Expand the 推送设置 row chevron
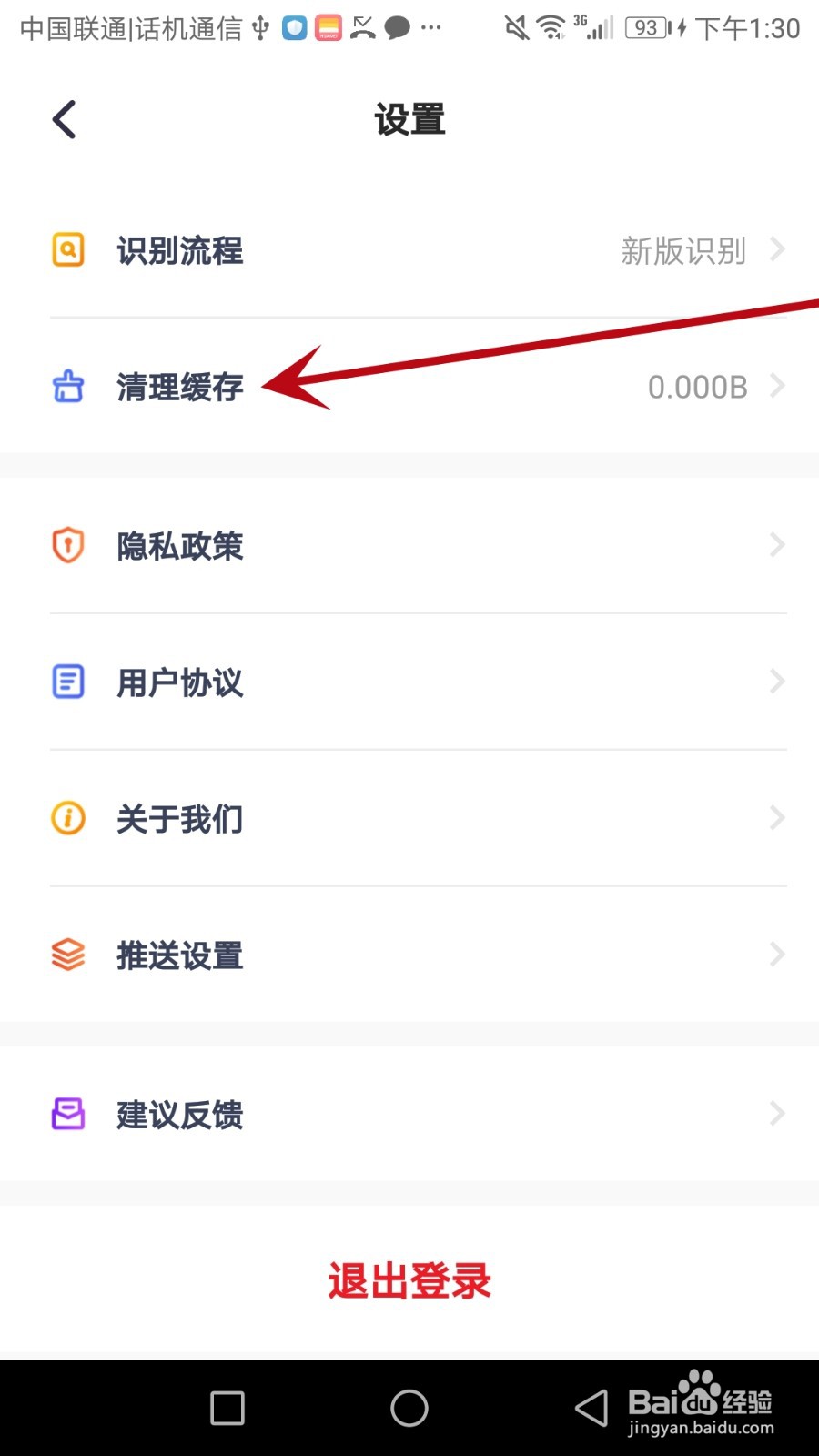Viewport: 819px width, 1456px height. pos(778,954)
